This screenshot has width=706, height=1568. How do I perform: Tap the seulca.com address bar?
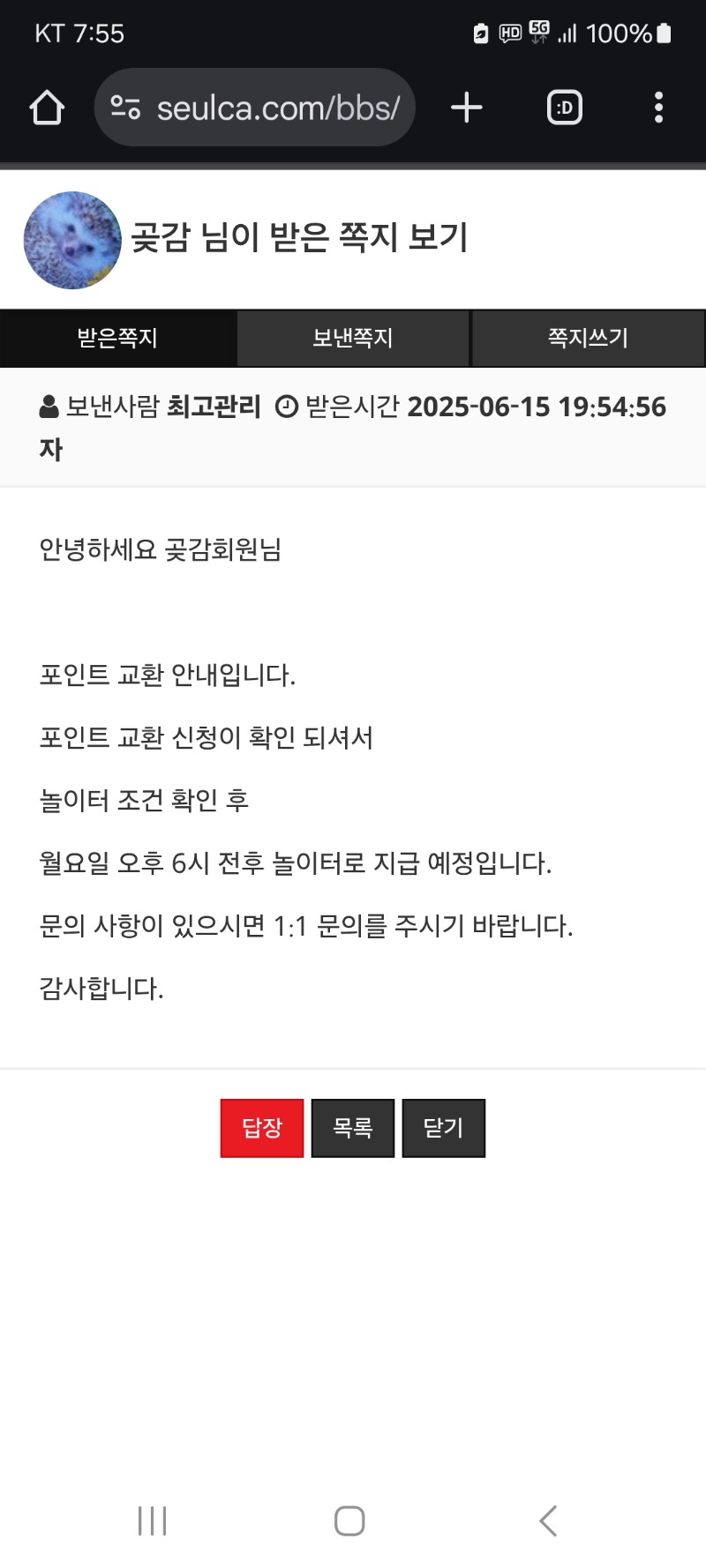[254, 108]
